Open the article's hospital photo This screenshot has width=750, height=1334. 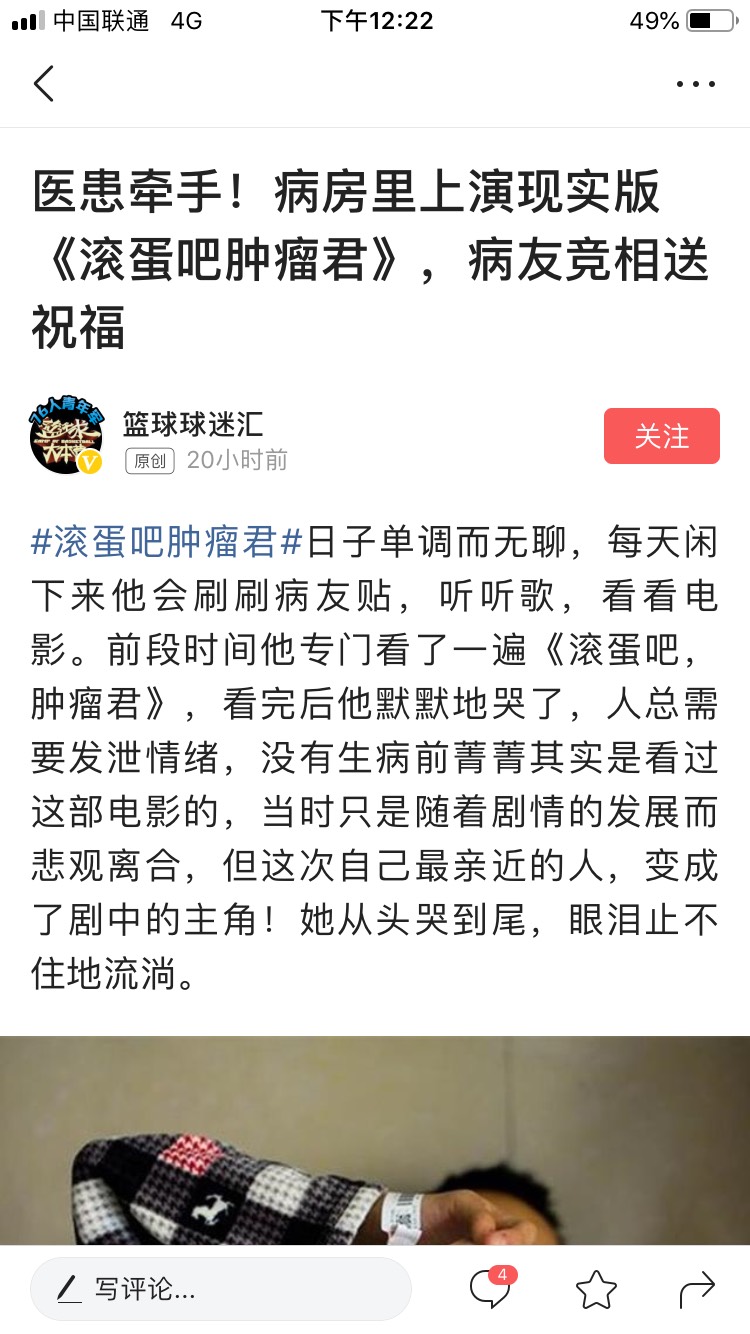tap(375, 1140)
